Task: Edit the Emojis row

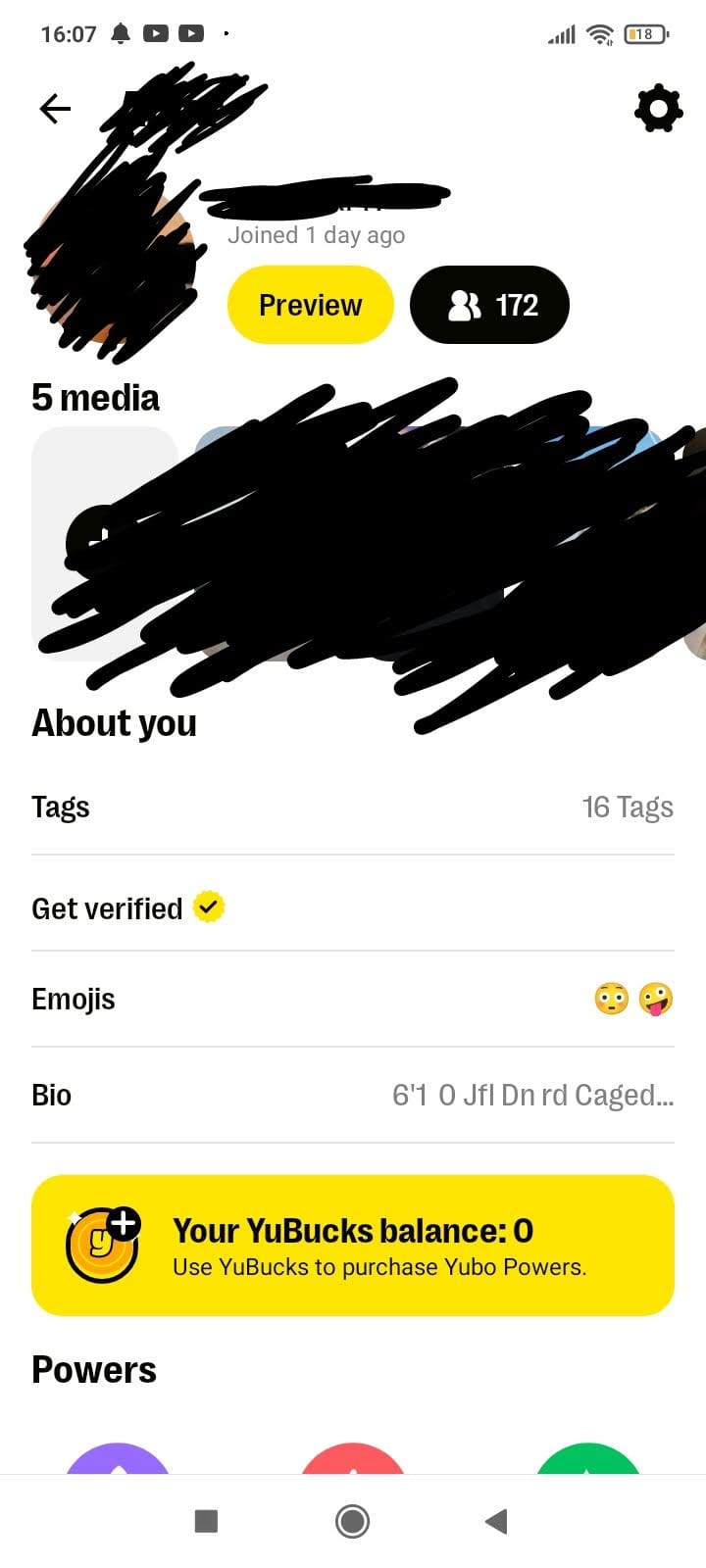Action: (353, 1000)
